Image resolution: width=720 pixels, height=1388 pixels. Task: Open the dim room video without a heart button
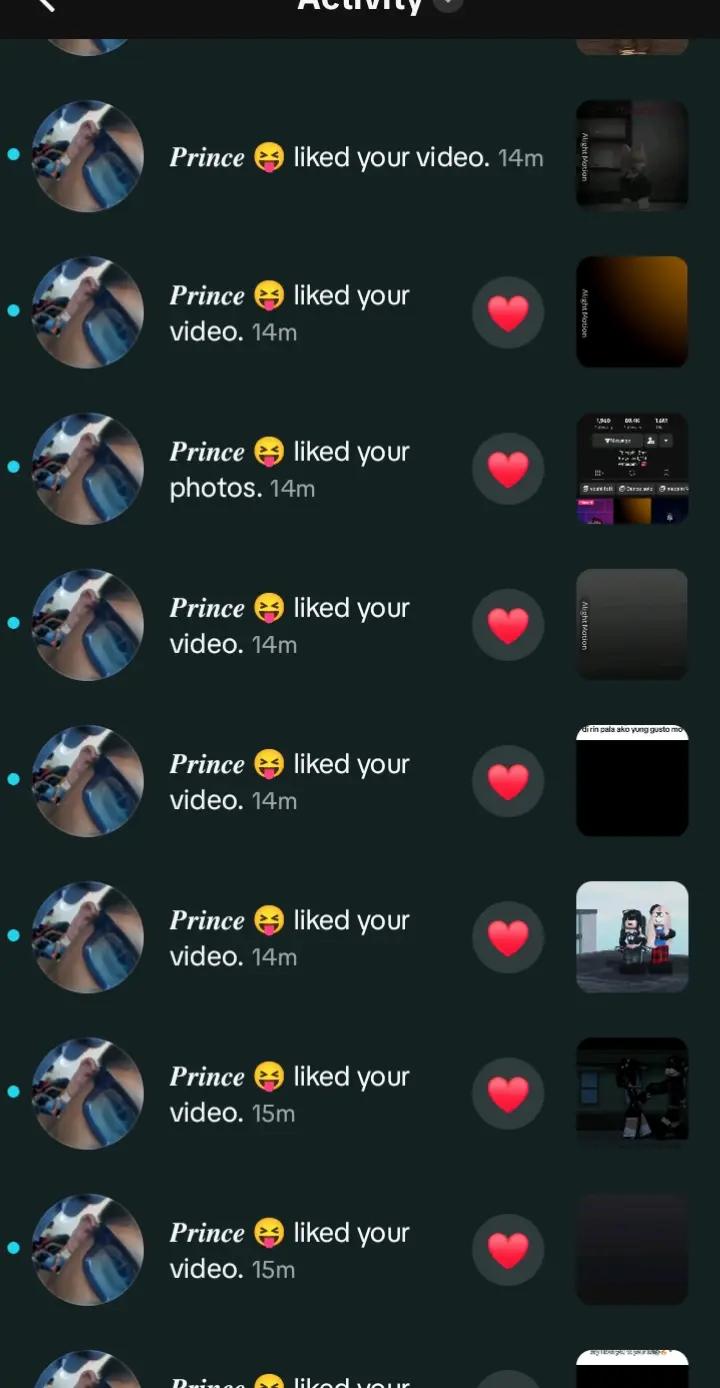click(x=632, y=156)
